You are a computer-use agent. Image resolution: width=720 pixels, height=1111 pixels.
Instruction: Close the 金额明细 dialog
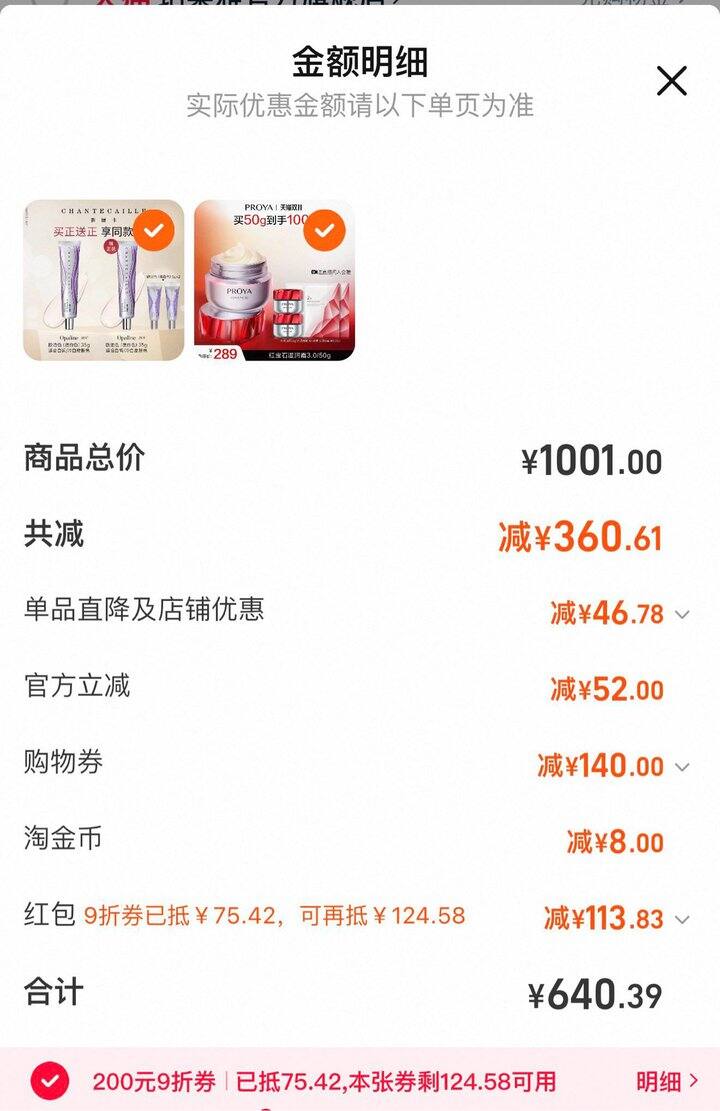tap(671, 81)
